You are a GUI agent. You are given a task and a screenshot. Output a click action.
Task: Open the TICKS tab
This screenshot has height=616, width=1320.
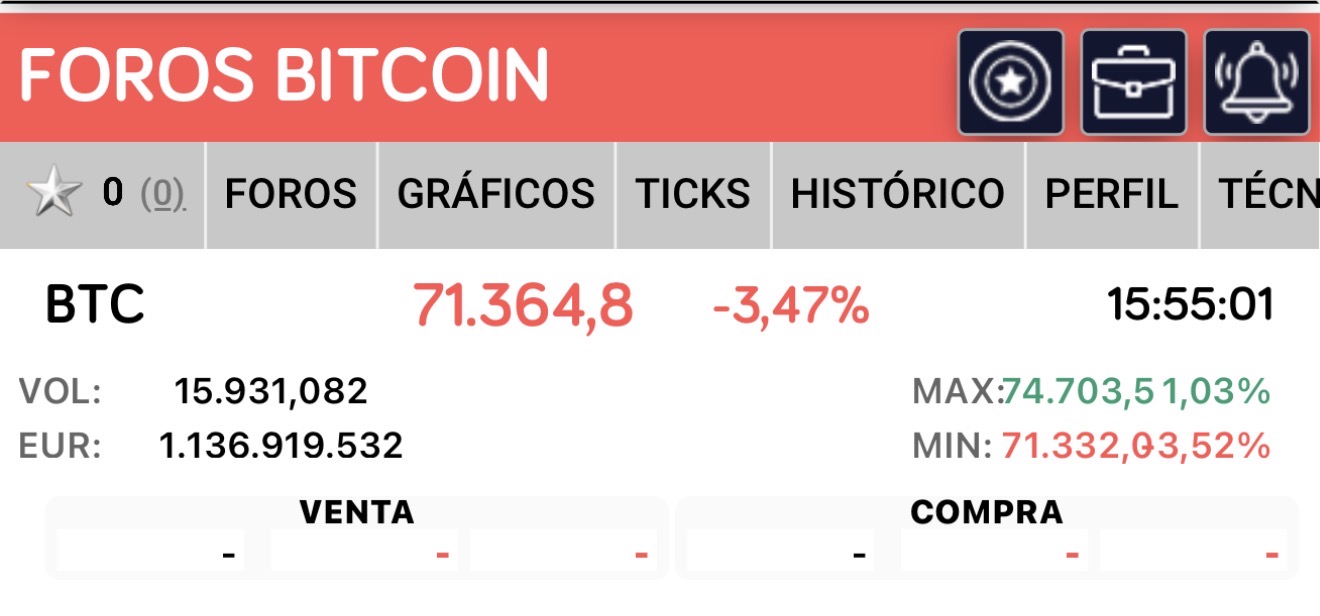click(x=693, y=194)
